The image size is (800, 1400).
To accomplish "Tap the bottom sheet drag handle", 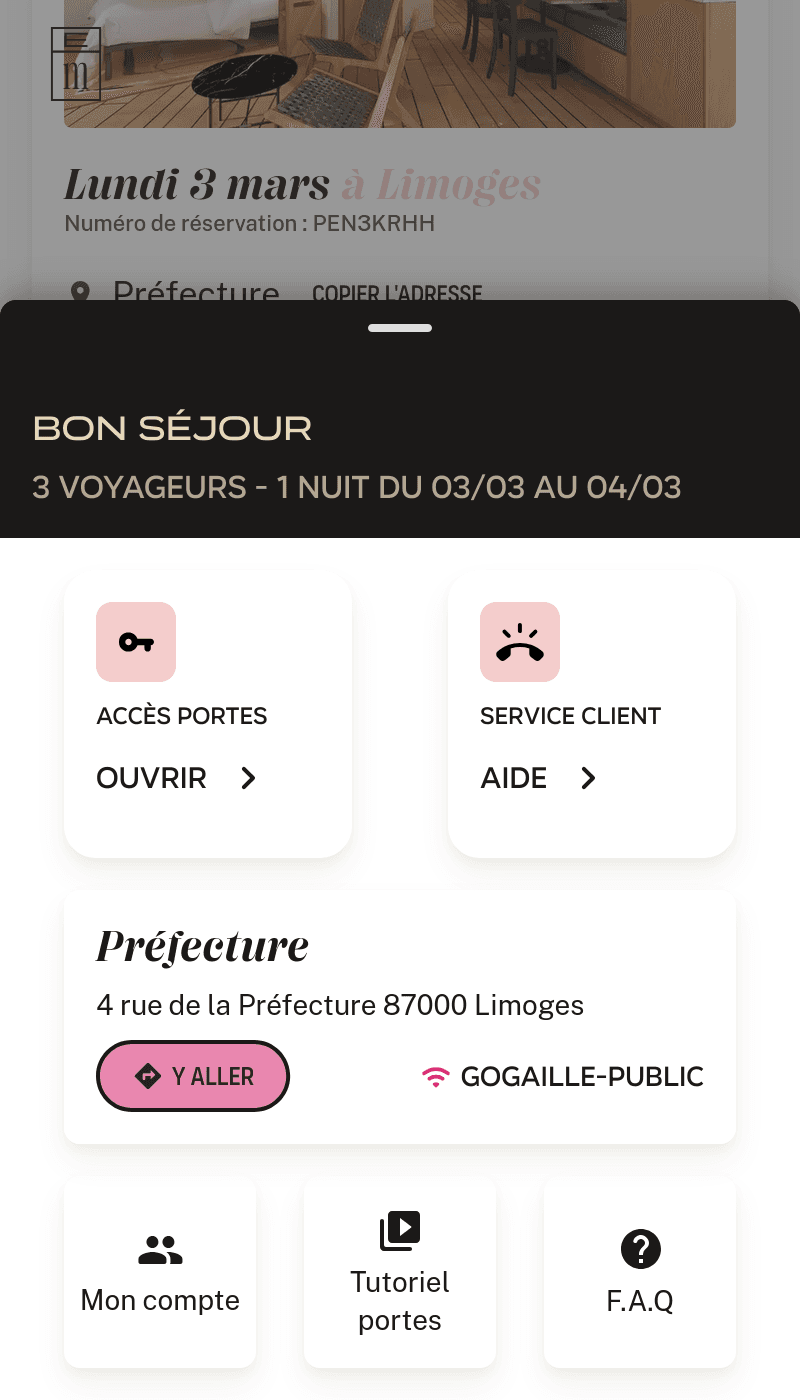I will coord(400,328).
